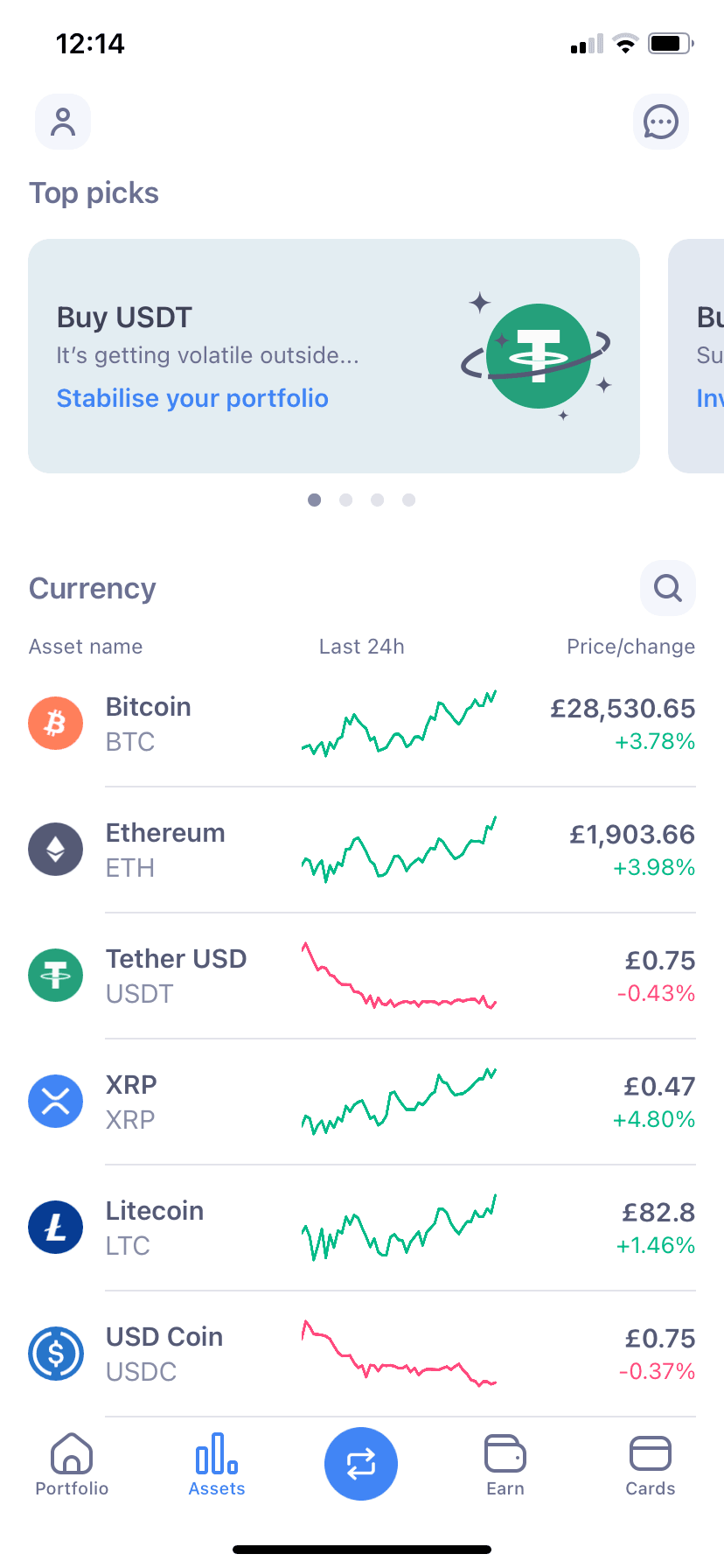Viewport: 724px width, 1568px height.
Task: Select the second carousel dot
Action: pyautogui.click(x=345, y=500)
